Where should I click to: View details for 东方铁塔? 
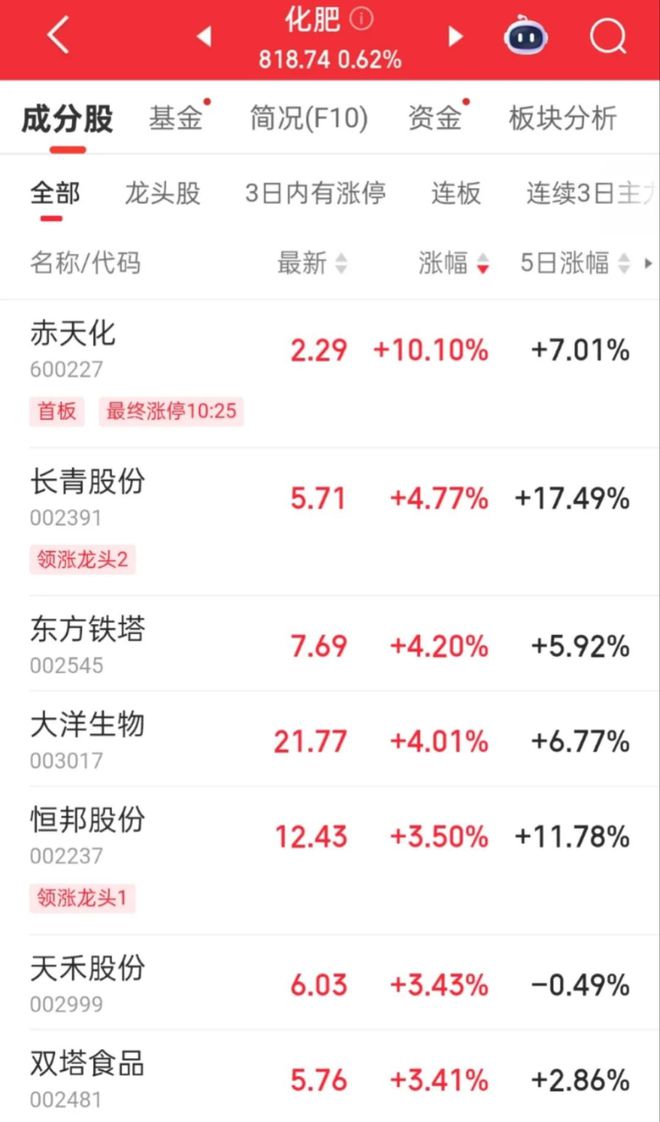point(330,643)
